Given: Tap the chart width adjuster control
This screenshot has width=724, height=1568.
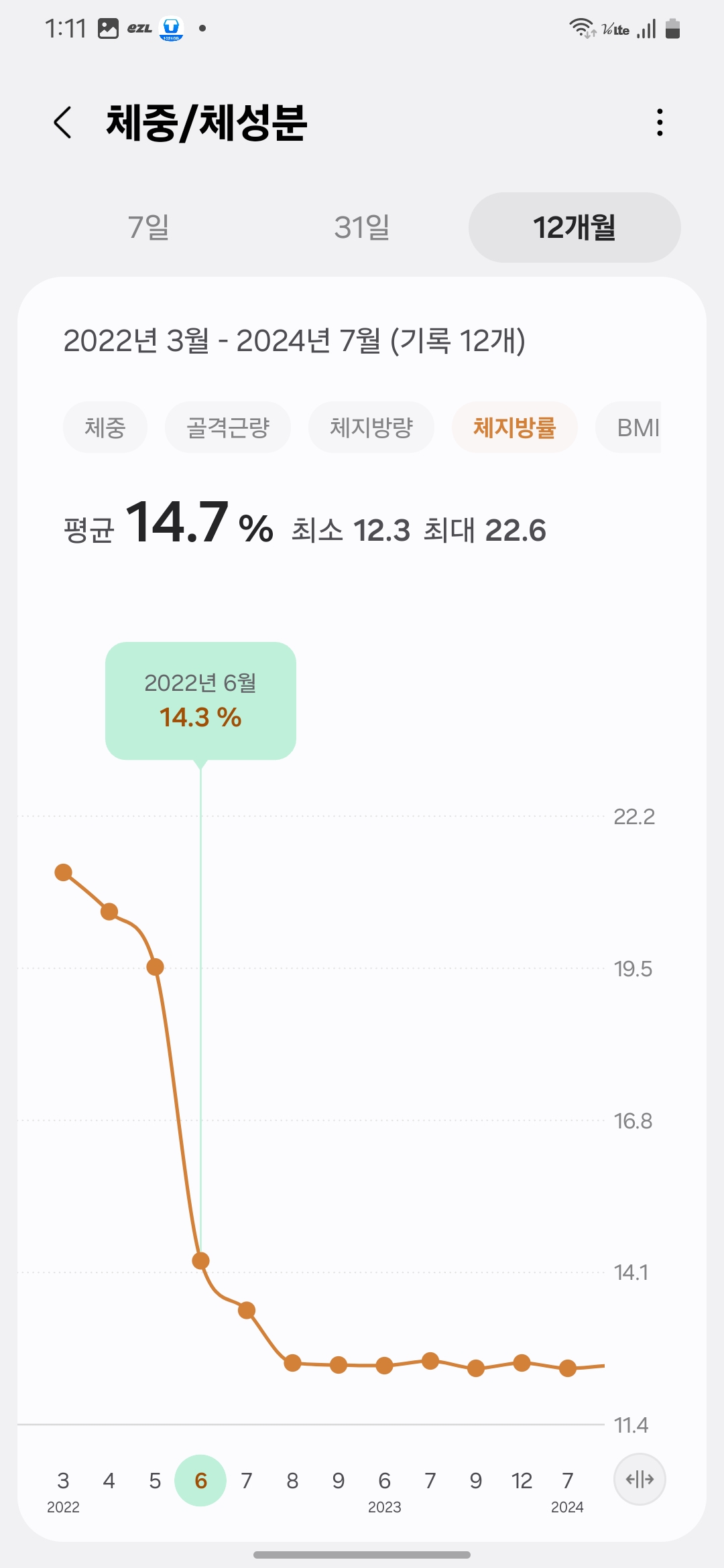Looking at the screenshot, I should (640, 1480).
